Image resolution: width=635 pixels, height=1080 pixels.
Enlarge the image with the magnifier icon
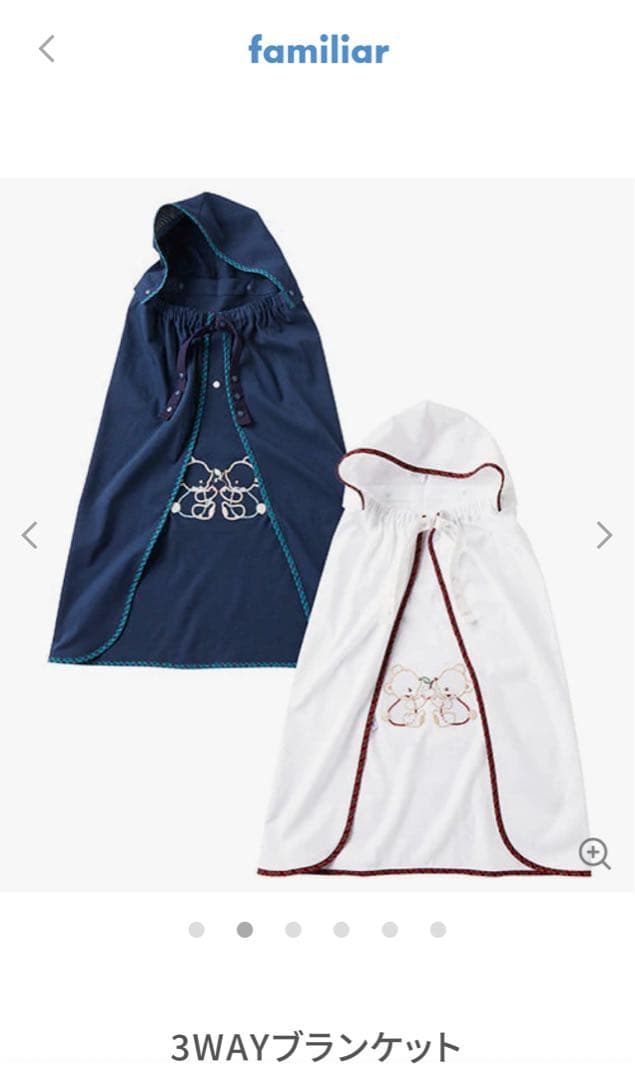[x=595, y=853]
